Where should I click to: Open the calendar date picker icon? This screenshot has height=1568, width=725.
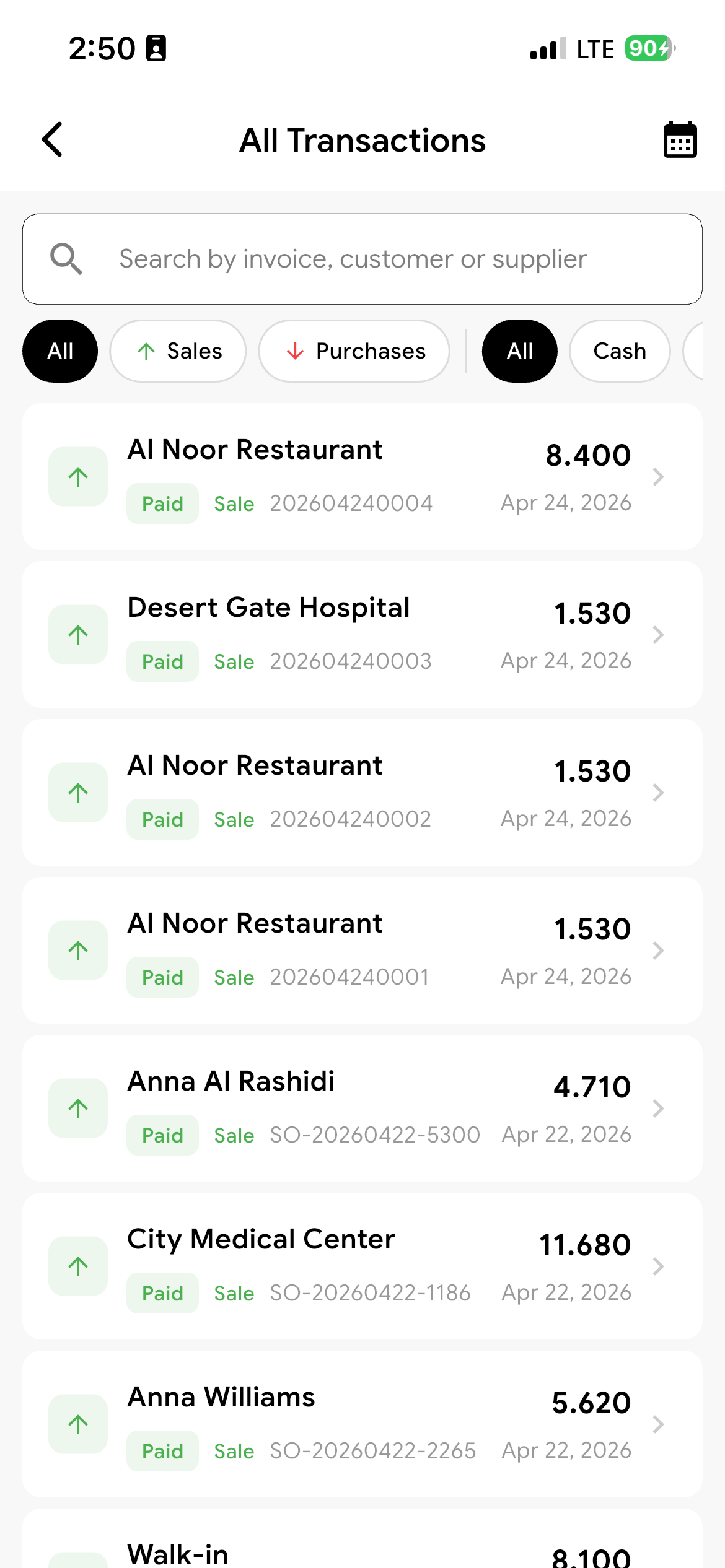680,140
